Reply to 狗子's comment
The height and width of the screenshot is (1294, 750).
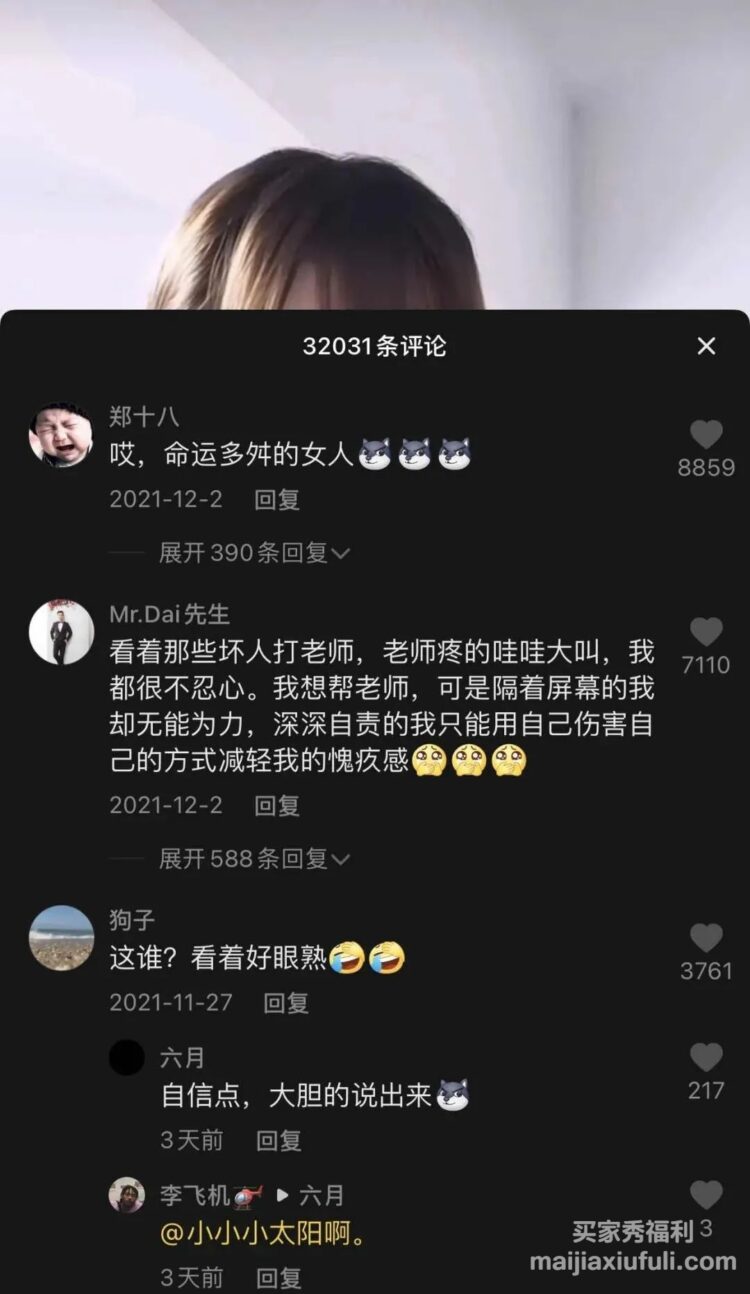point(286,1002)
